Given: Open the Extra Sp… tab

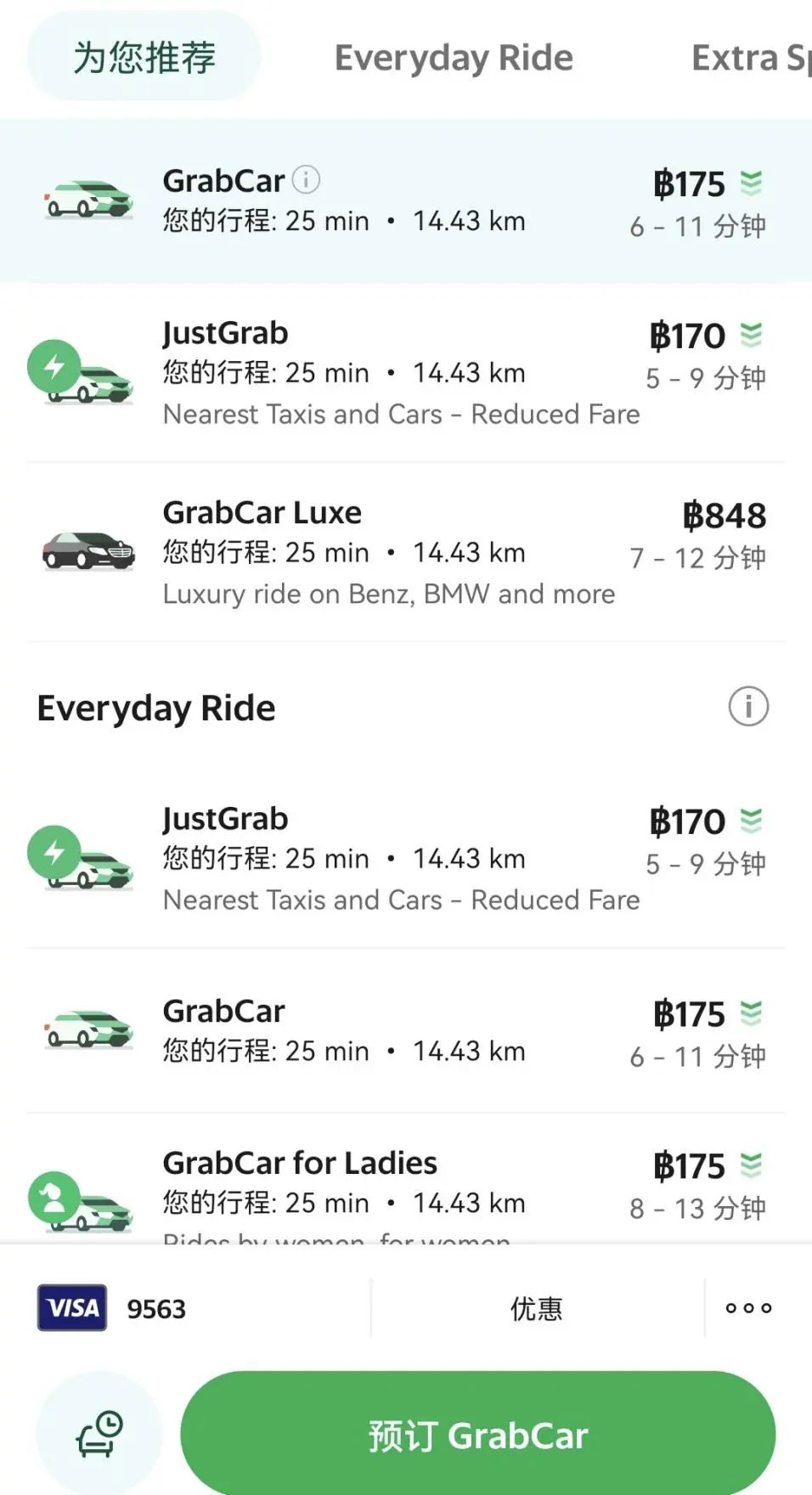Looking at the screenshot, I should [x=749, y=58].
